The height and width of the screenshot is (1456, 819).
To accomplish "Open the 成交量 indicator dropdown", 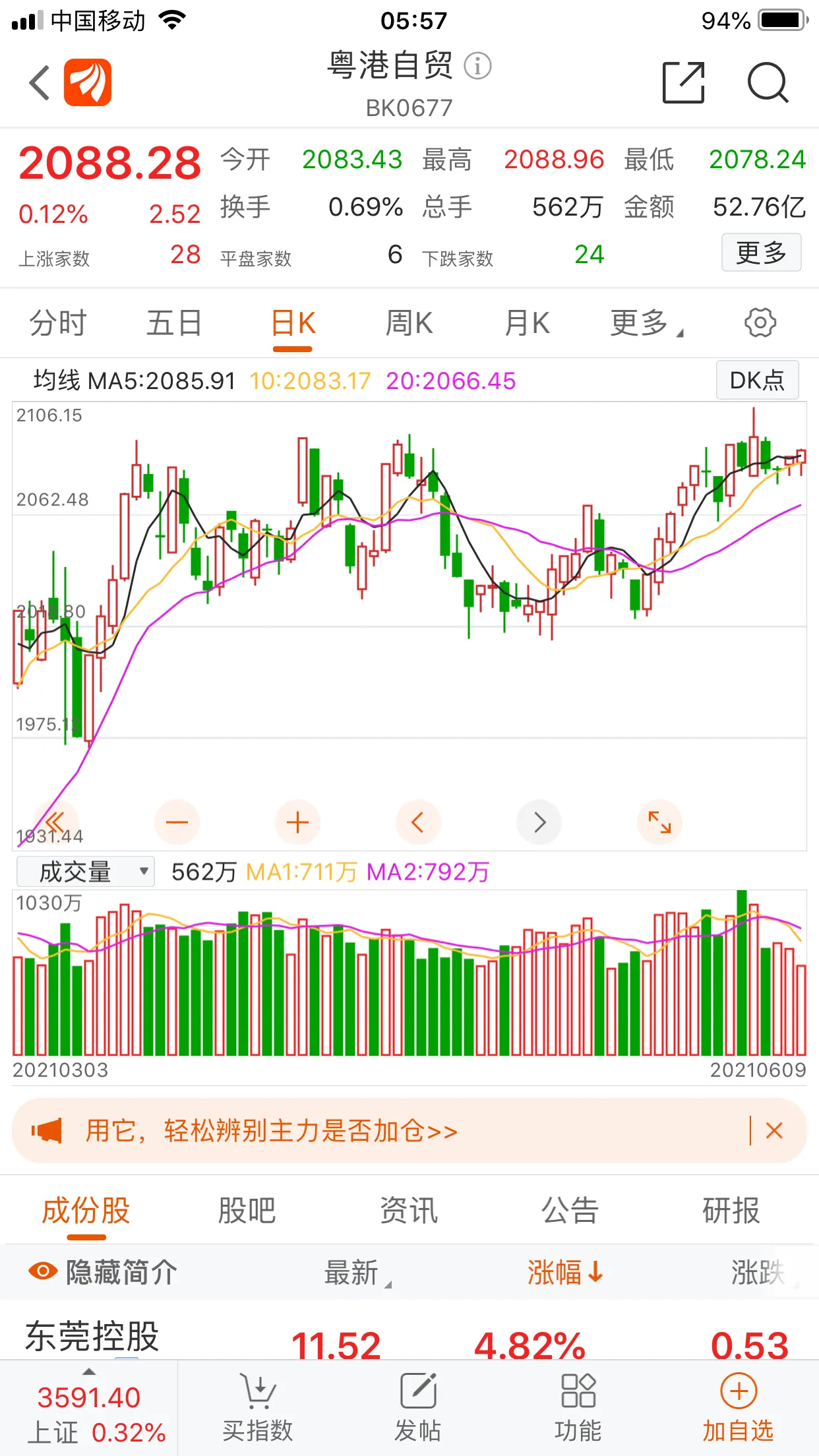I will 85,872.
